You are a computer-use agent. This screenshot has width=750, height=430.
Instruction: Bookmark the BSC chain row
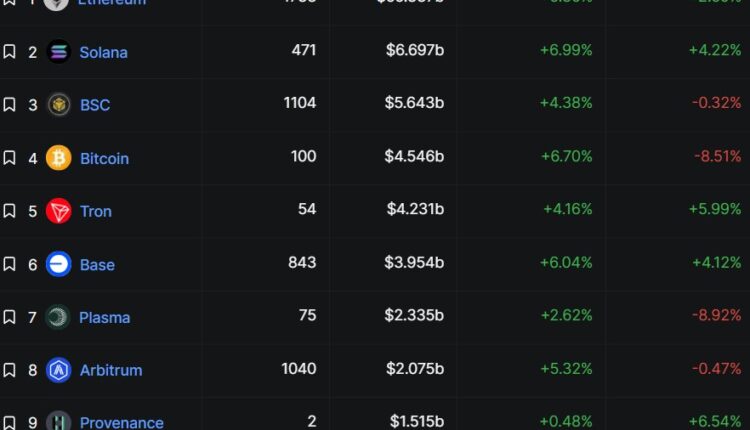click(9, 105)
